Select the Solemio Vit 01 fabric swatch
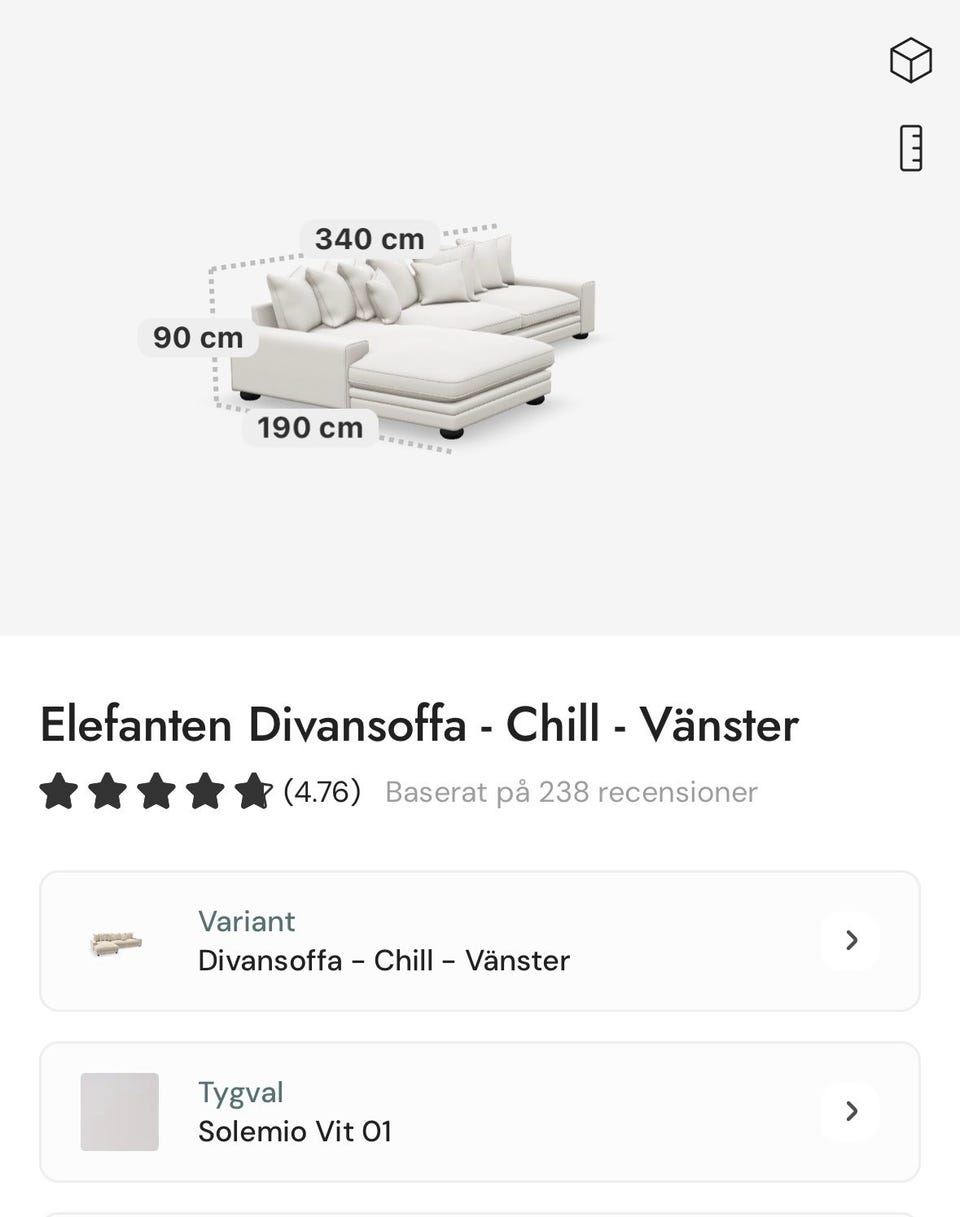 (119, 1111)
